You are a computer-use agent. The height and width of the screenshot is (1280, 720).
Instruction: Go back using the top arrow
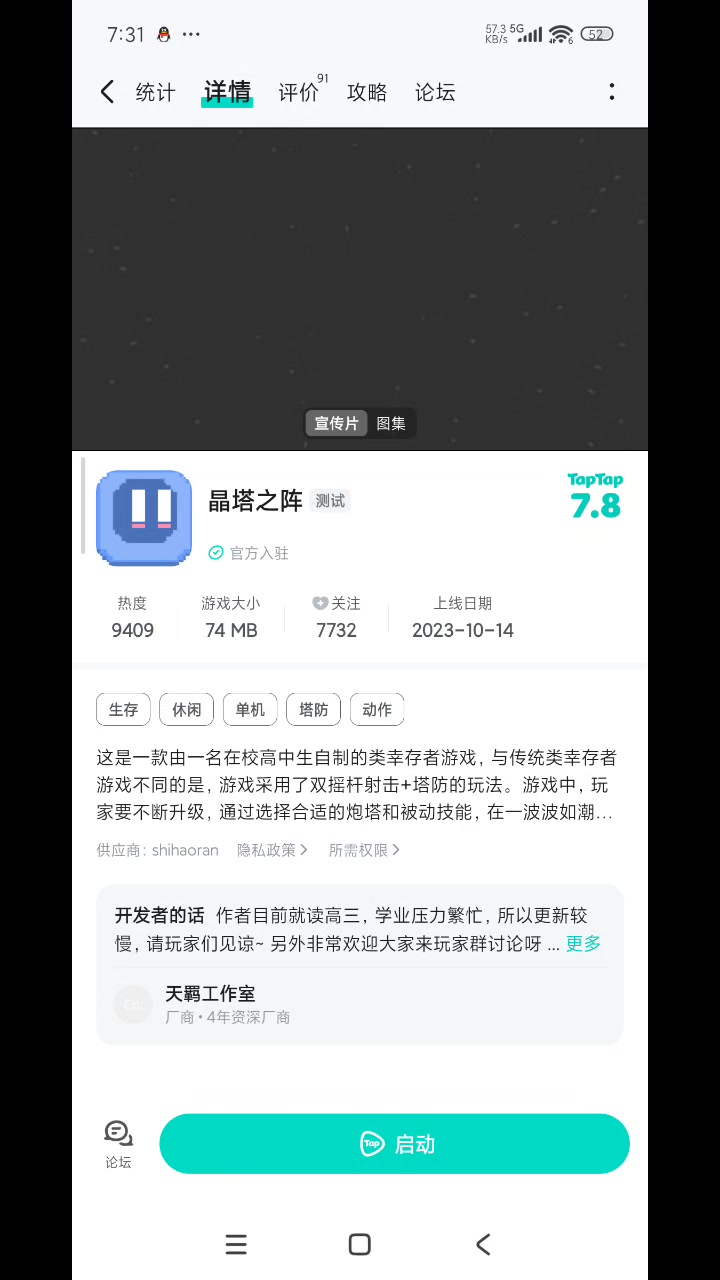pyautogui.click(x=107, y=92)
